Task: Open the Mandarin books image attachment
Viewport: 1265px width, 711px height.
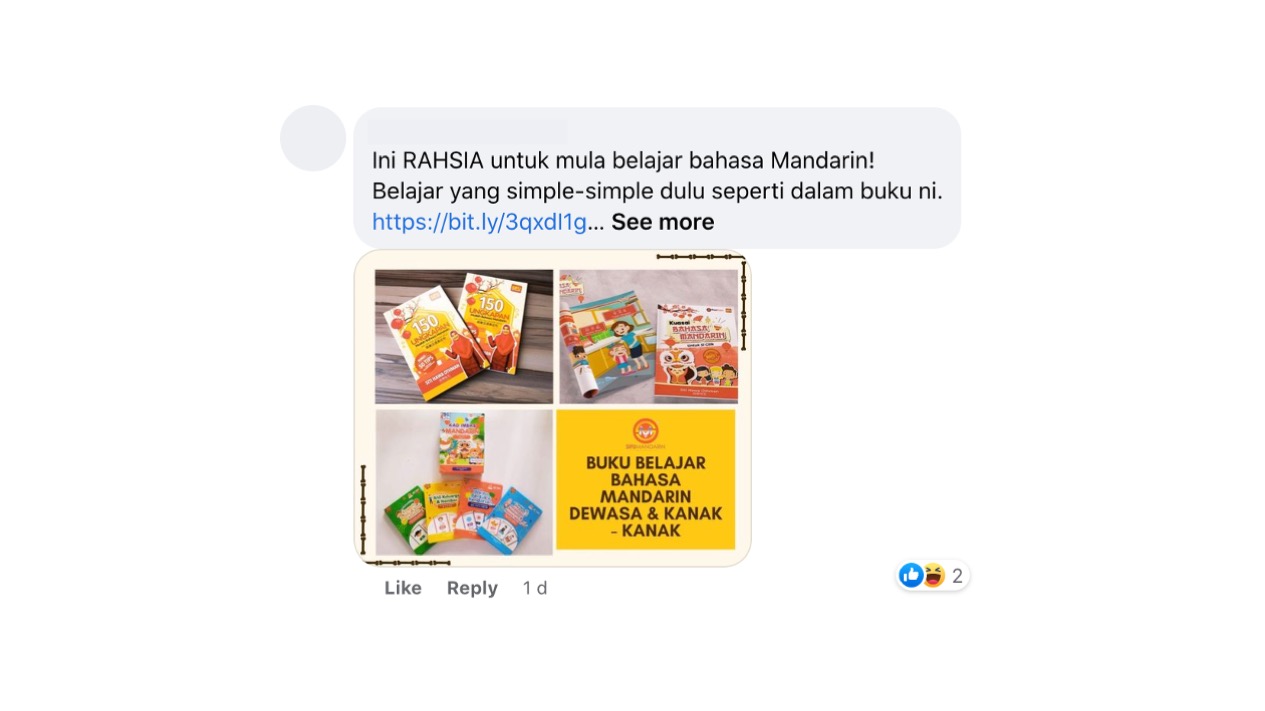Action: pos(552,408)
